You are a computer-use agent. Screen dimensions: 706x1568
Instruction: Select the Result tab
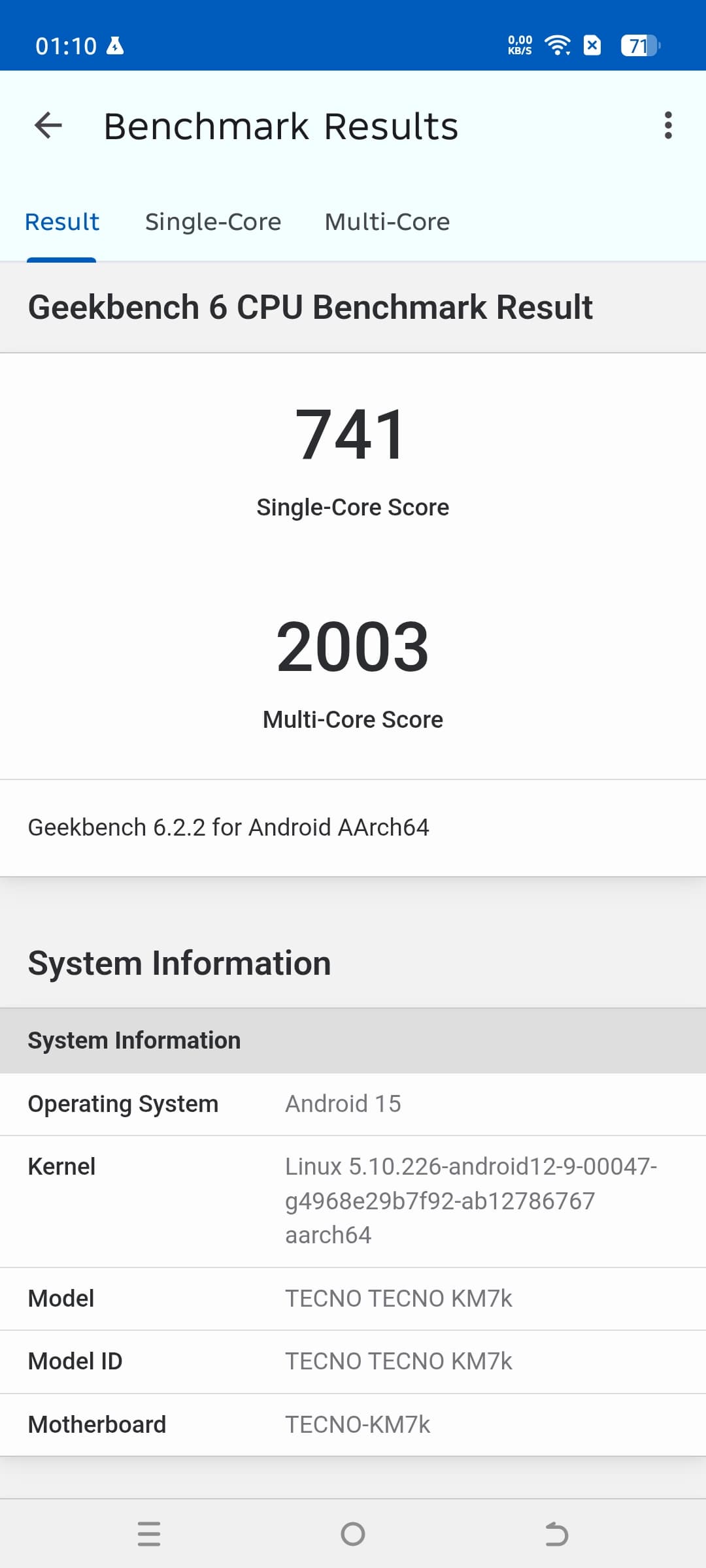[62, 222]
